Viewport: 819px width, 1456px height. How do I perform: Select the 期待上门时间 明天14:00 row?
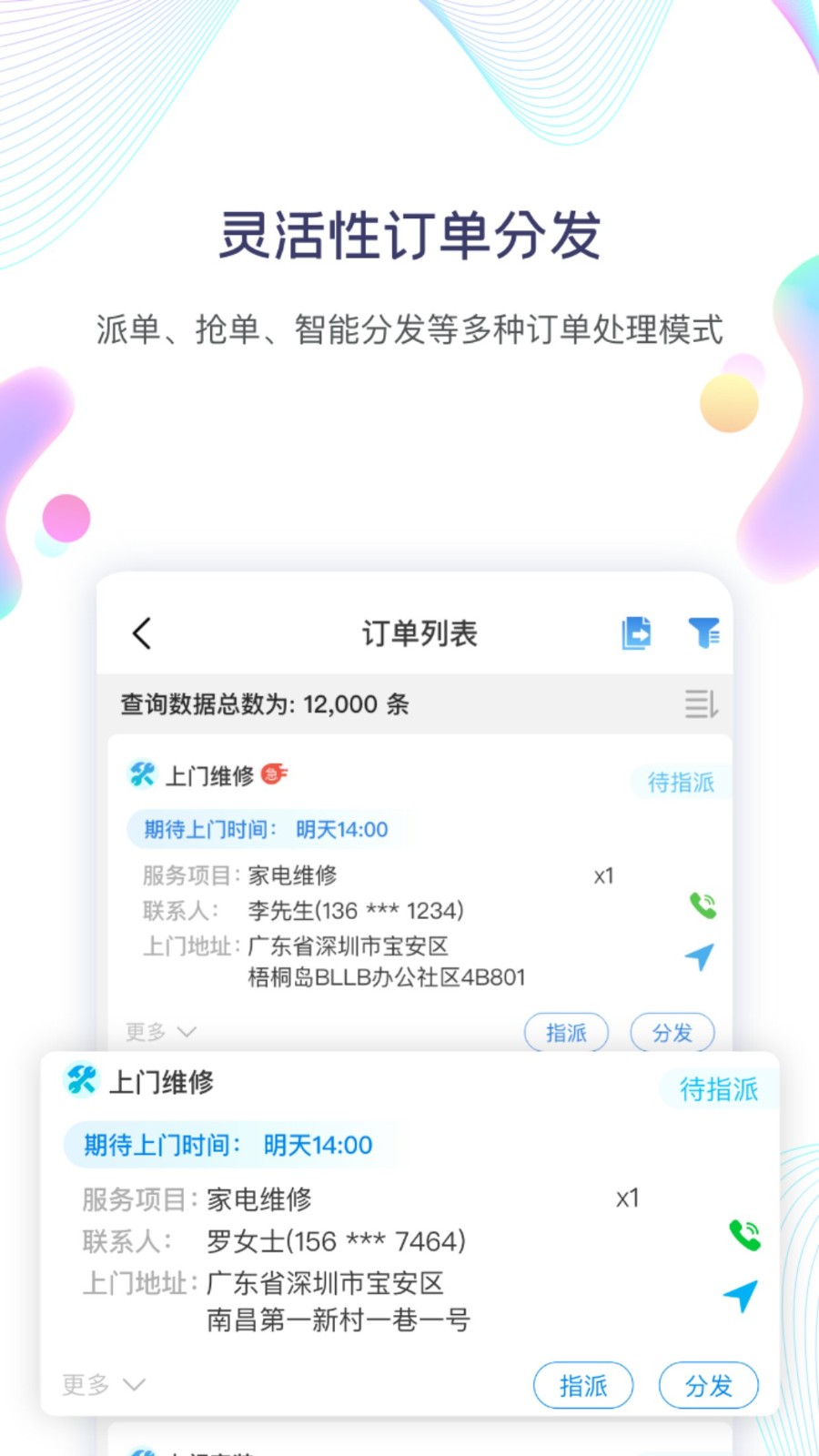coord(264,829)
